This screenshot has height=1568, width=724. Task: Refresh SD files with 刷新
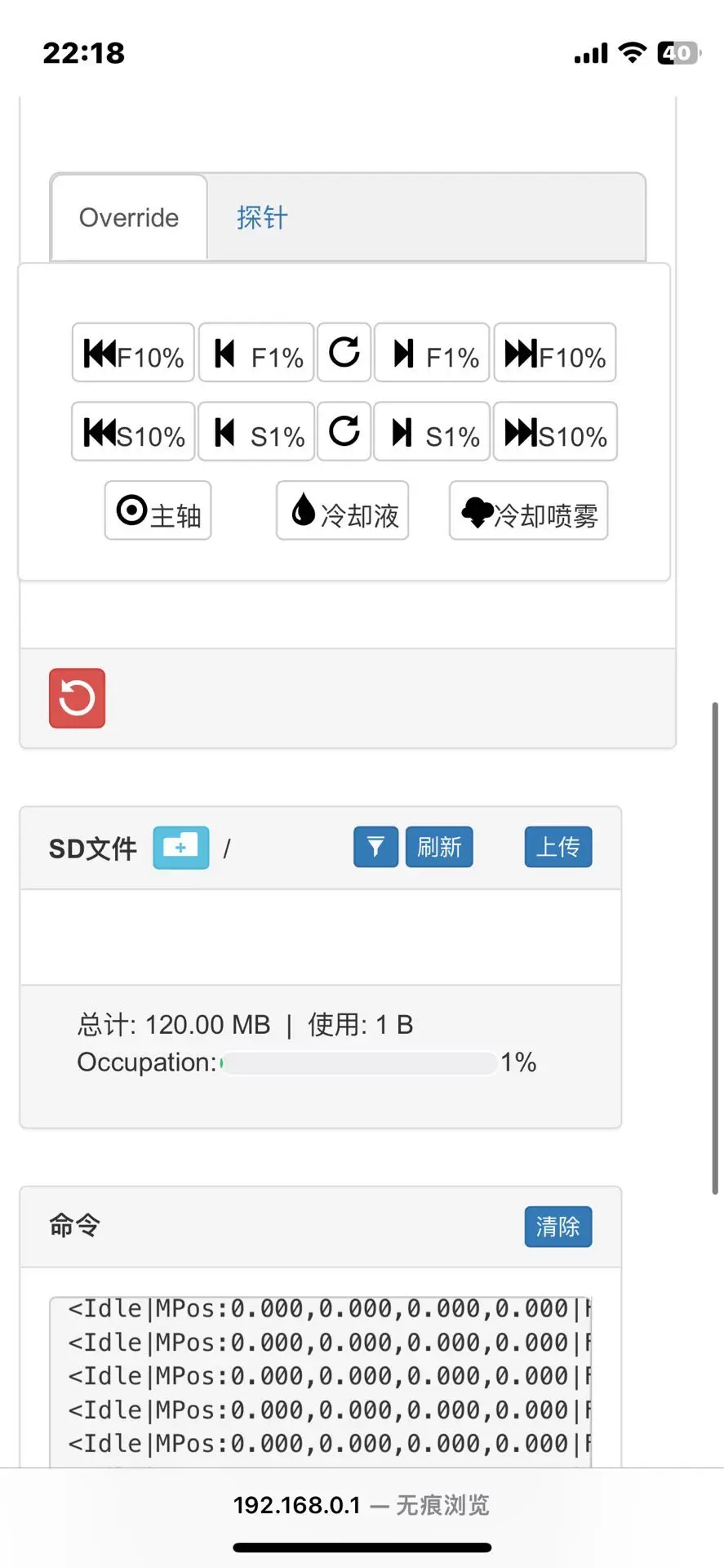coord(439,847)
